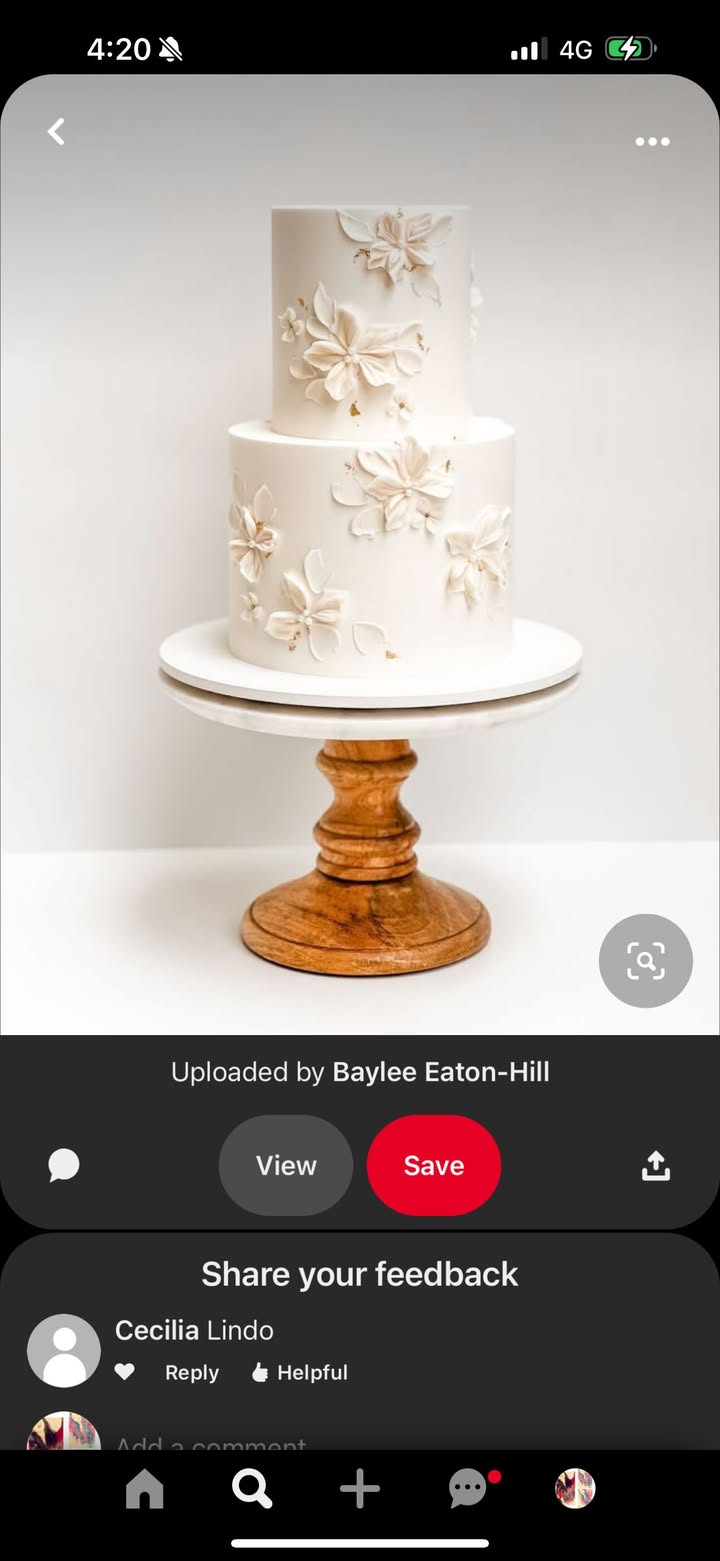Switch to the Search tab
Viewport: 720px width, 1561px height.
tap(252, 1489)
